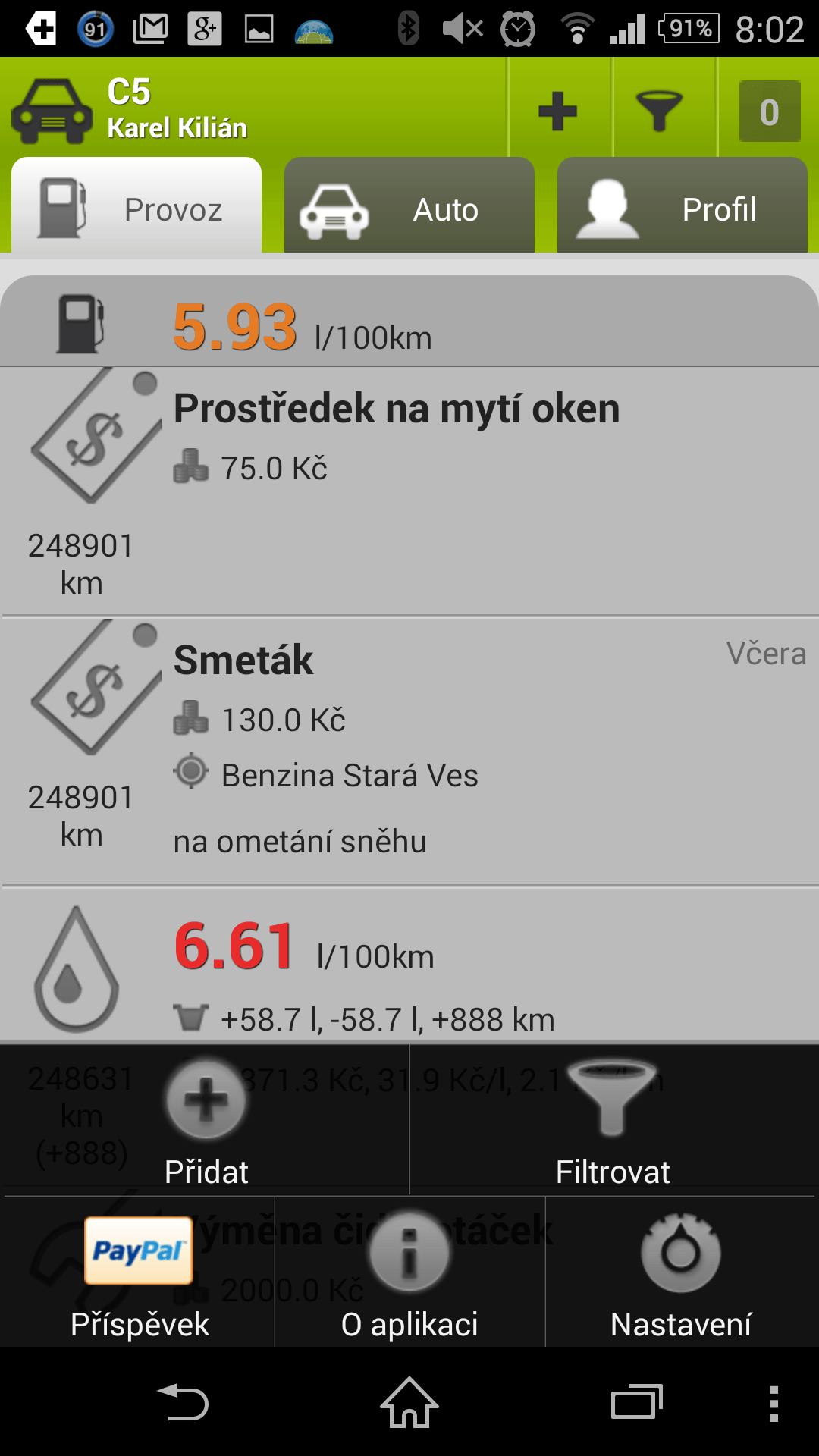Screen dimensions: 819x1456
Task: Switch to the Profil tab
Action: pos(682,206)
